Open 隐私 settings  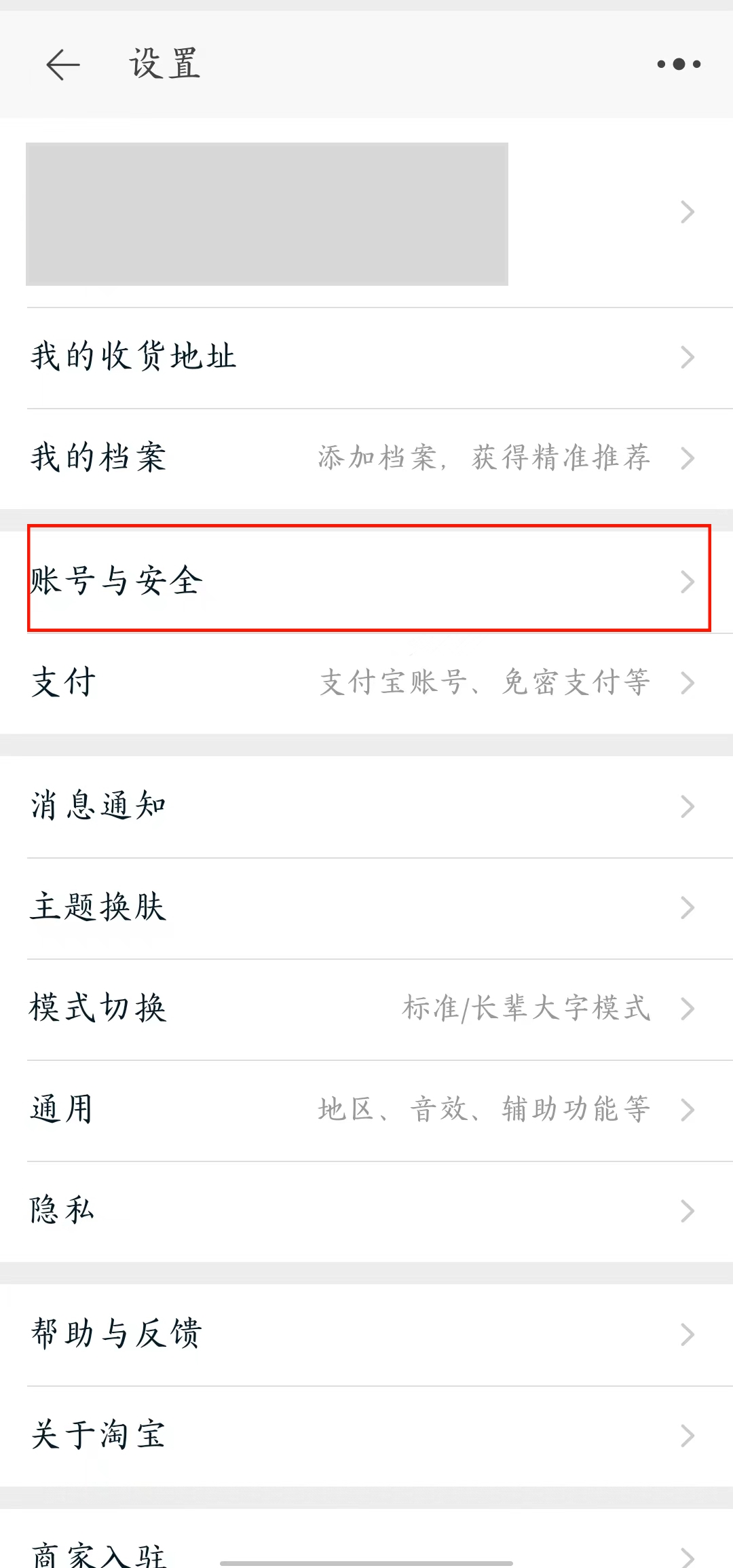tap(366, 1211)
